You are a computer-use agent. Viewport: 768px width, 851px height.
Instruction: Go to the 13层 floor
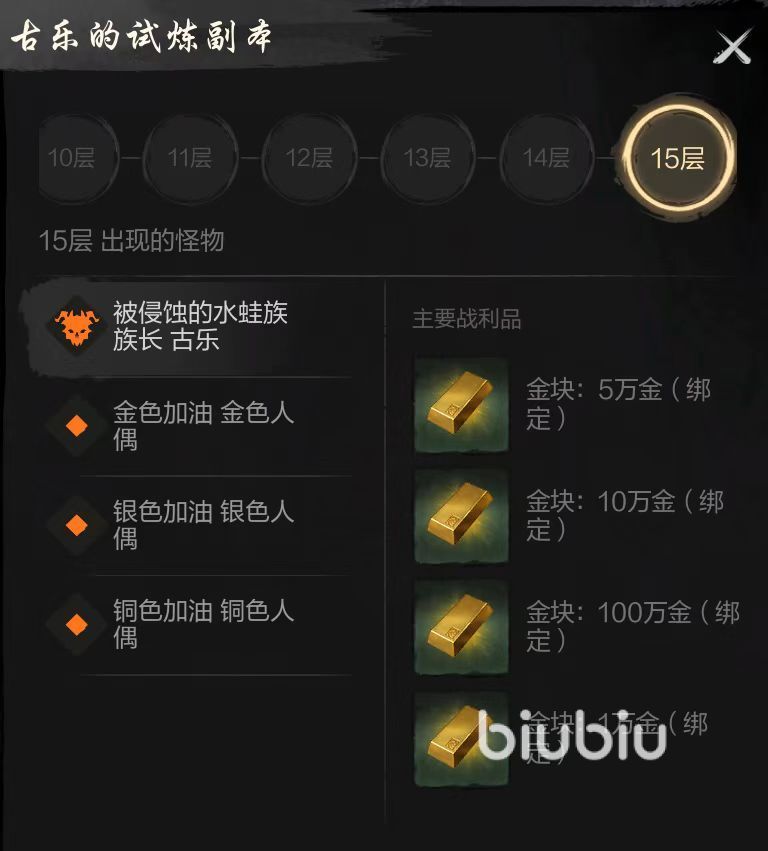point(427,158)
